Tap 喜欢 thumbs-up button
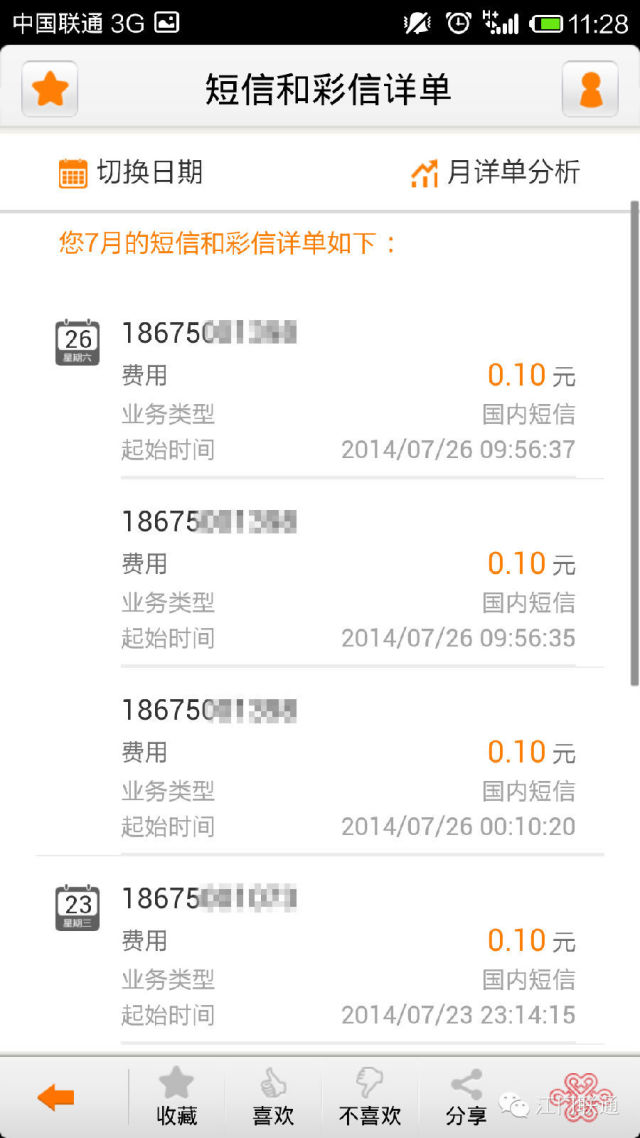This screenshot has height=1138, width=640. [273, 1097]
